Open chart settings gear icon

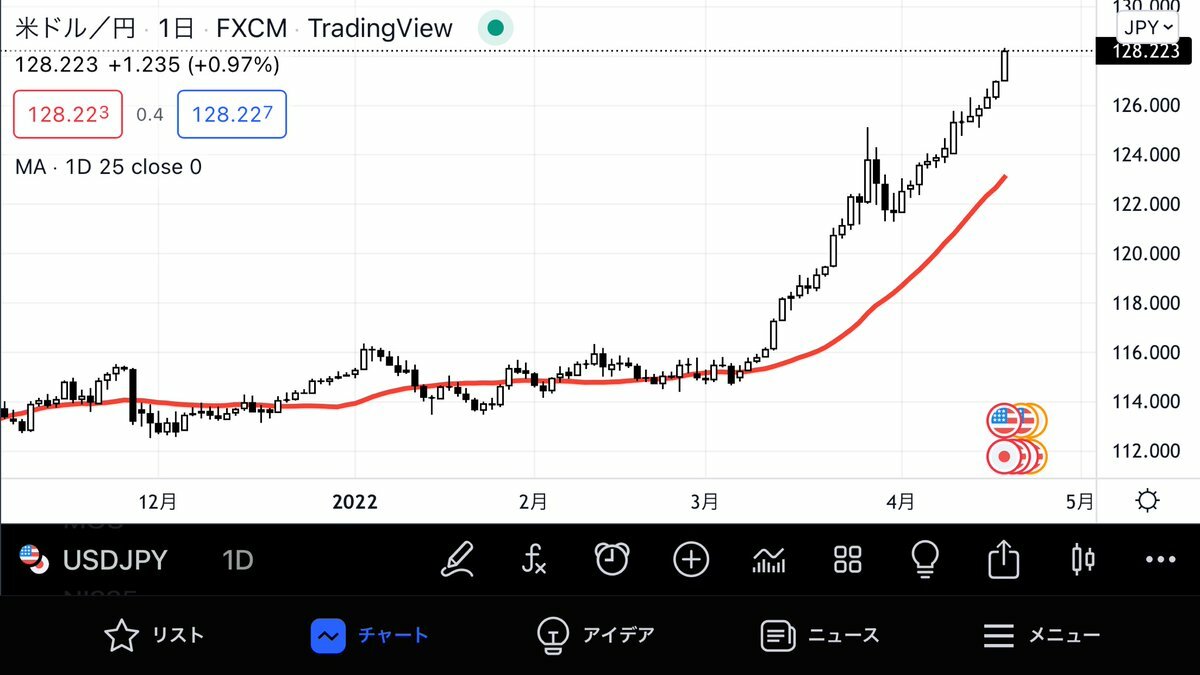click(x=1148, y=501)
